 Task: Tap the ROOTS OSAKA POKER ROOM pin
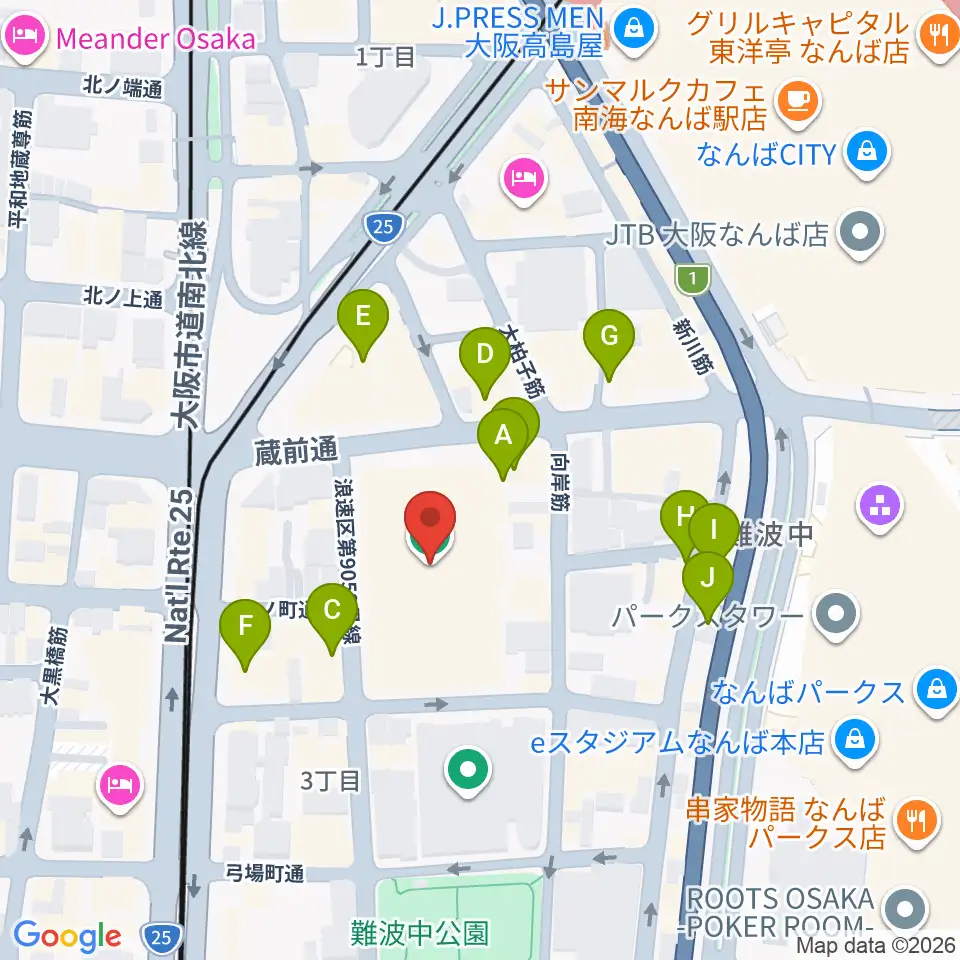click(x=906, y=911)
